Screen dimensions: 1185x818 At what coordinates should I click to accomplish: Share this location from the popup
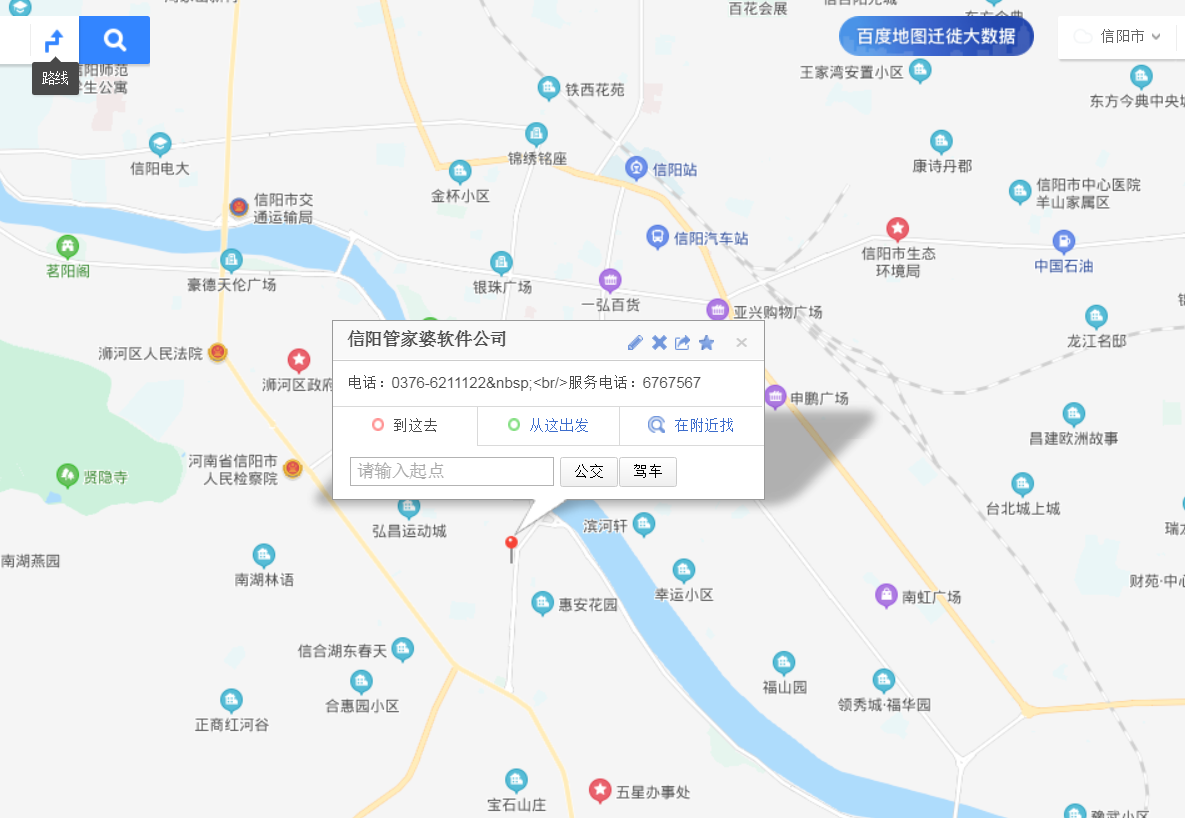[x=683, y=343]
